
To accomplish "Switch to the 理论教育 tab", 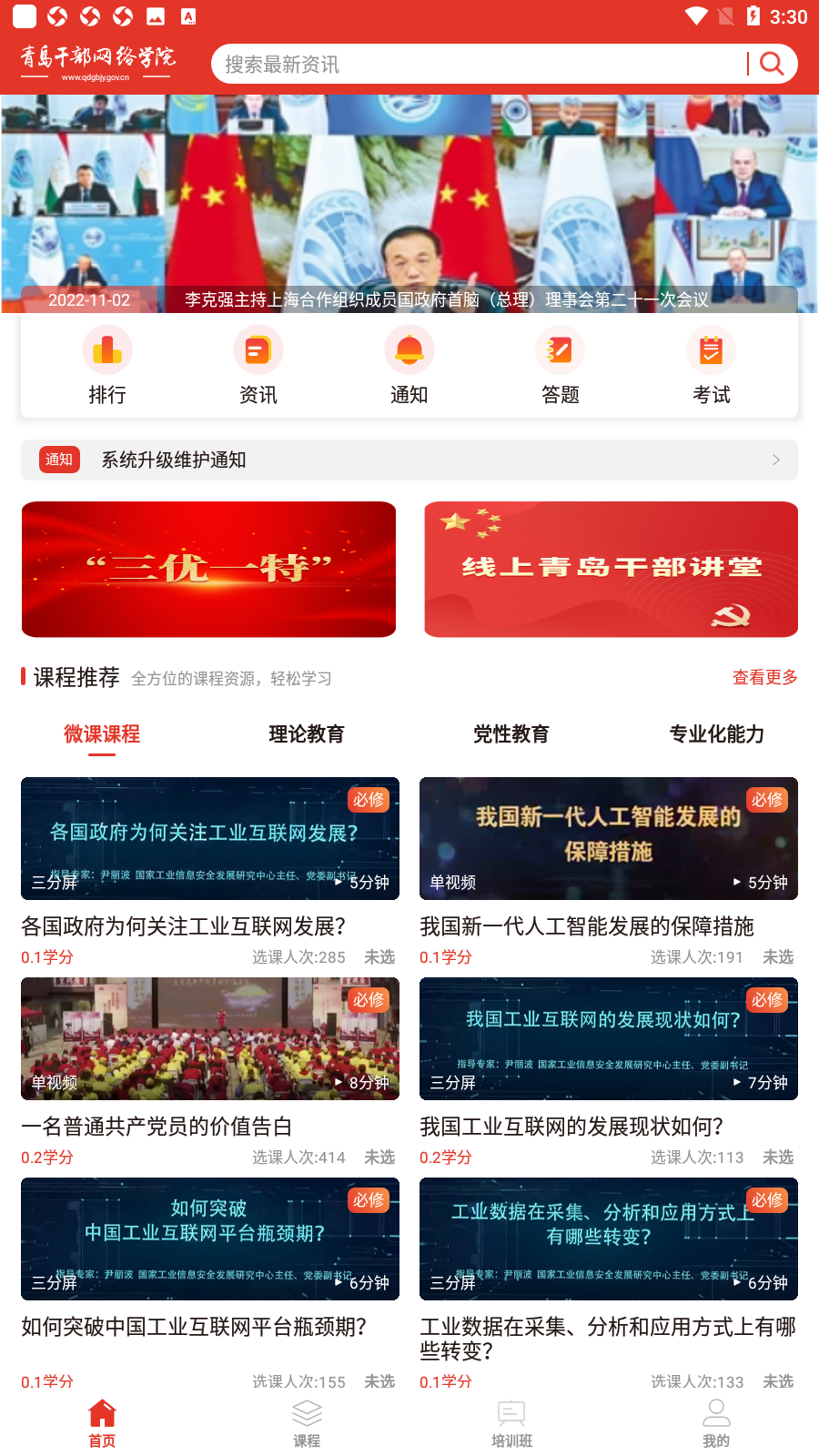I will click(307, 733).
